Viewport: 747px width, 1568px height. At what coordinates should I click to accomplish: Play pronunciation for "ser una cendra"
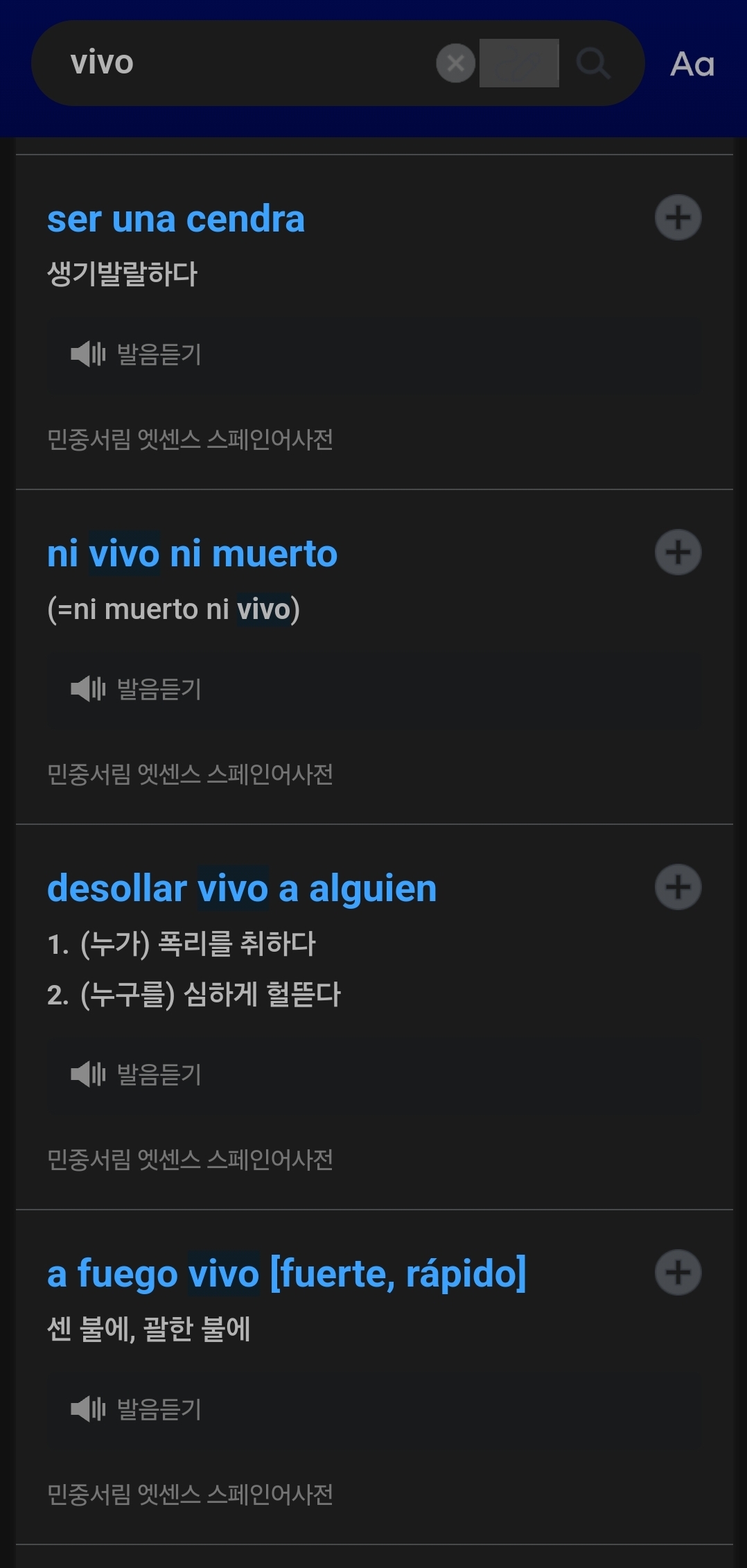[137, 354]
